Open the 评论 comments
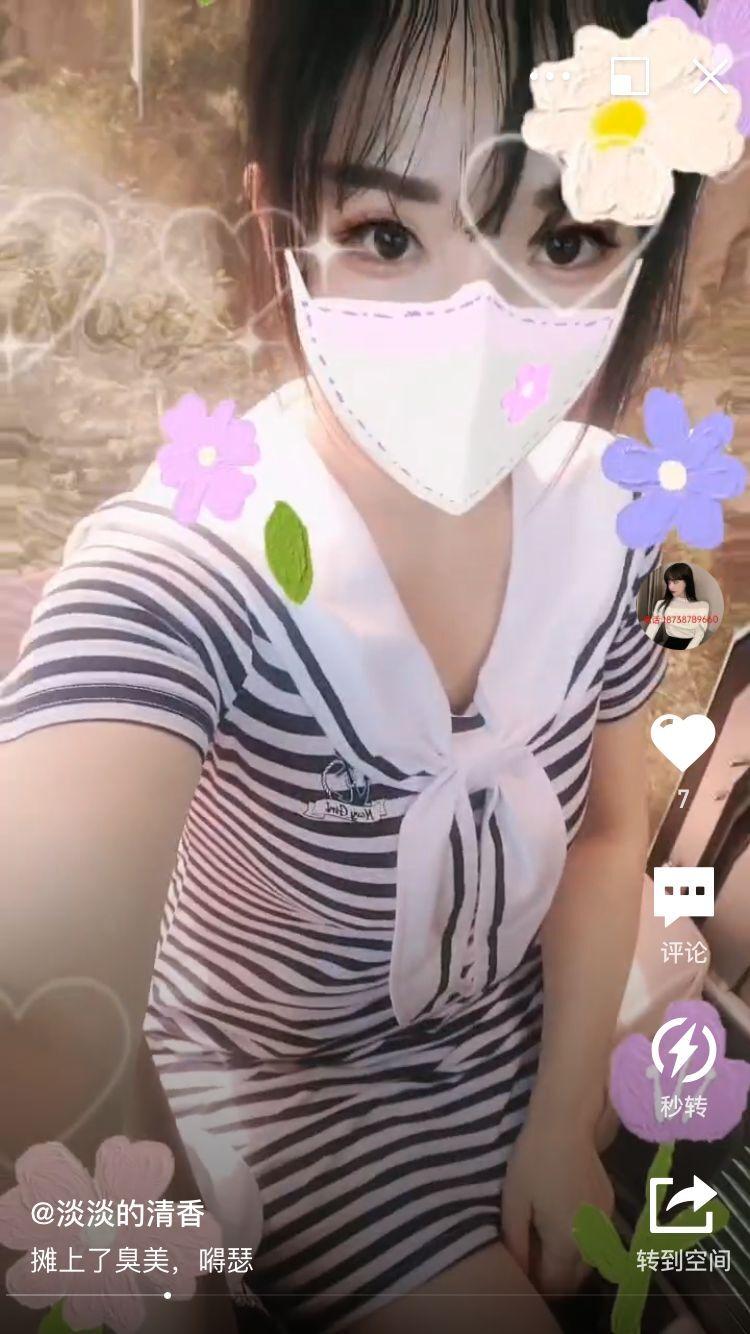The height and width of the screenshot is (1334, 750). pos(683,913)
